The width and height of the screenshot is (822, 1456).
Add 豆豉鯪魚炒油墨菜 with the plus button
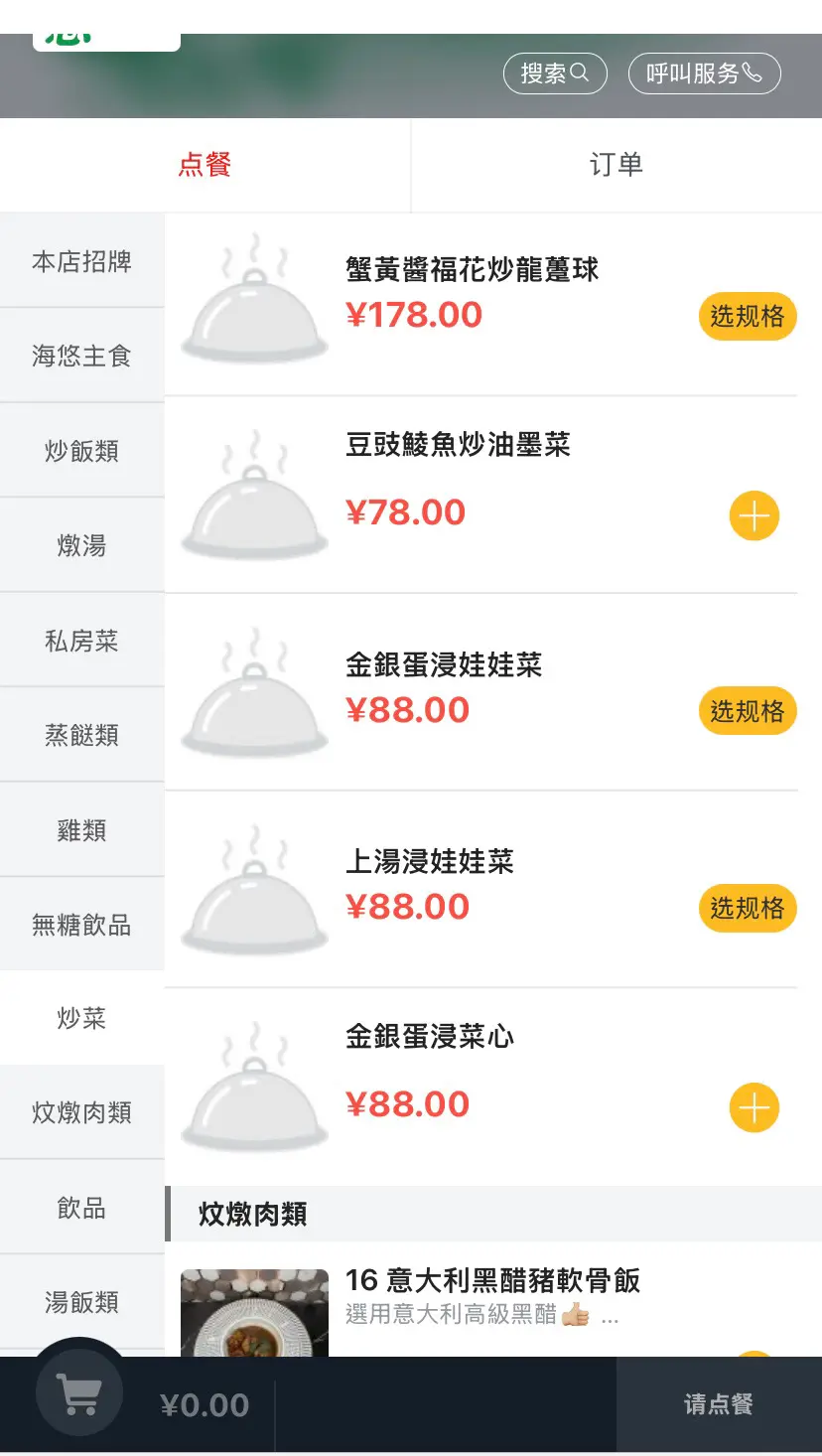(x=754, y=516)
